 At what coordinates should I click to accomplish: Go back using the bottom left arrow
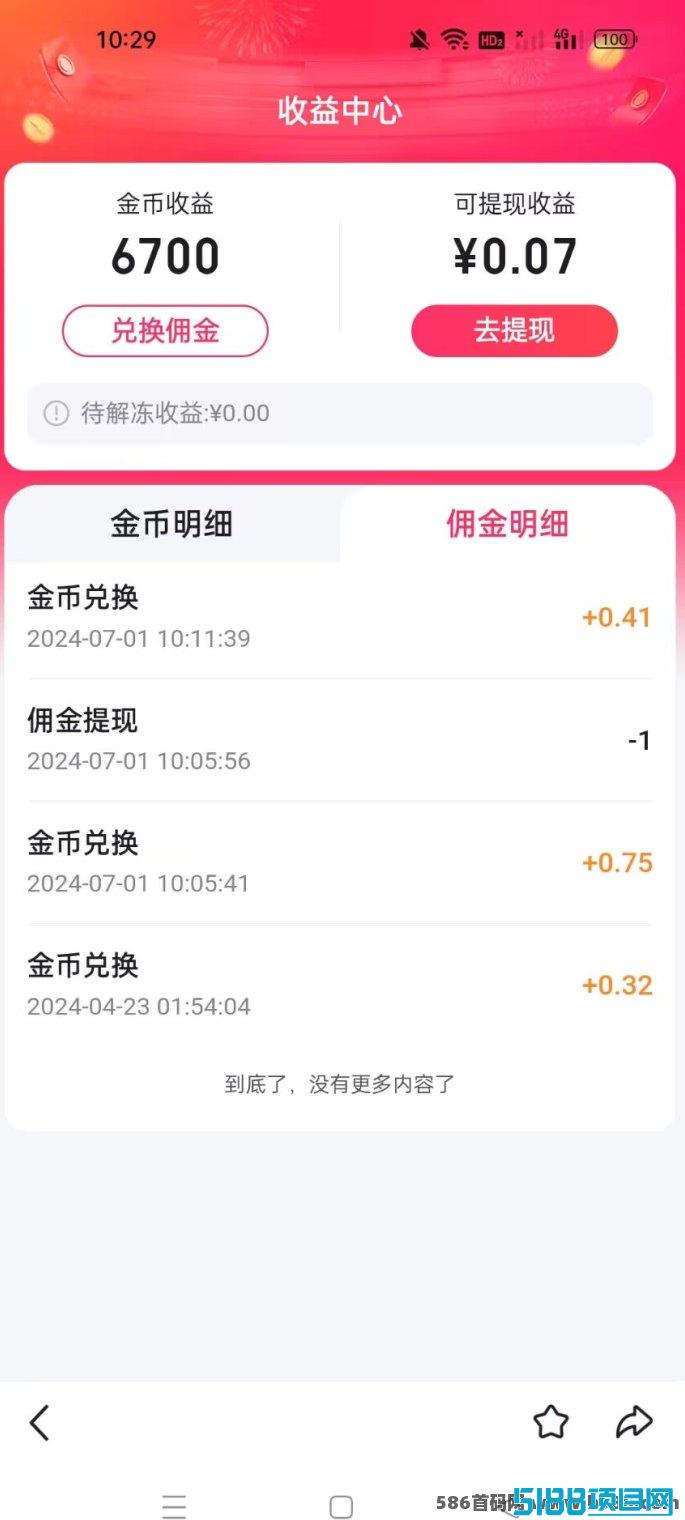tap(40, 1422)
